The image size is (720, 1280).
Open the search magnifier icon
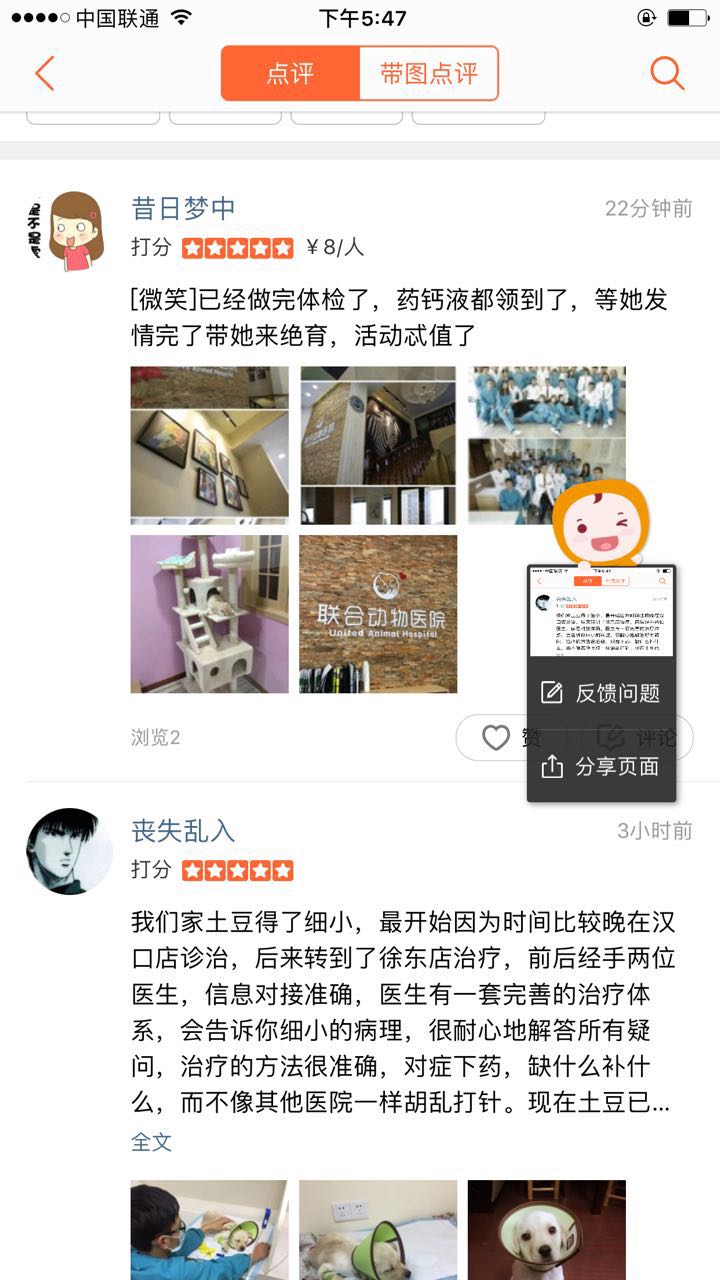[x=666, y=73]
